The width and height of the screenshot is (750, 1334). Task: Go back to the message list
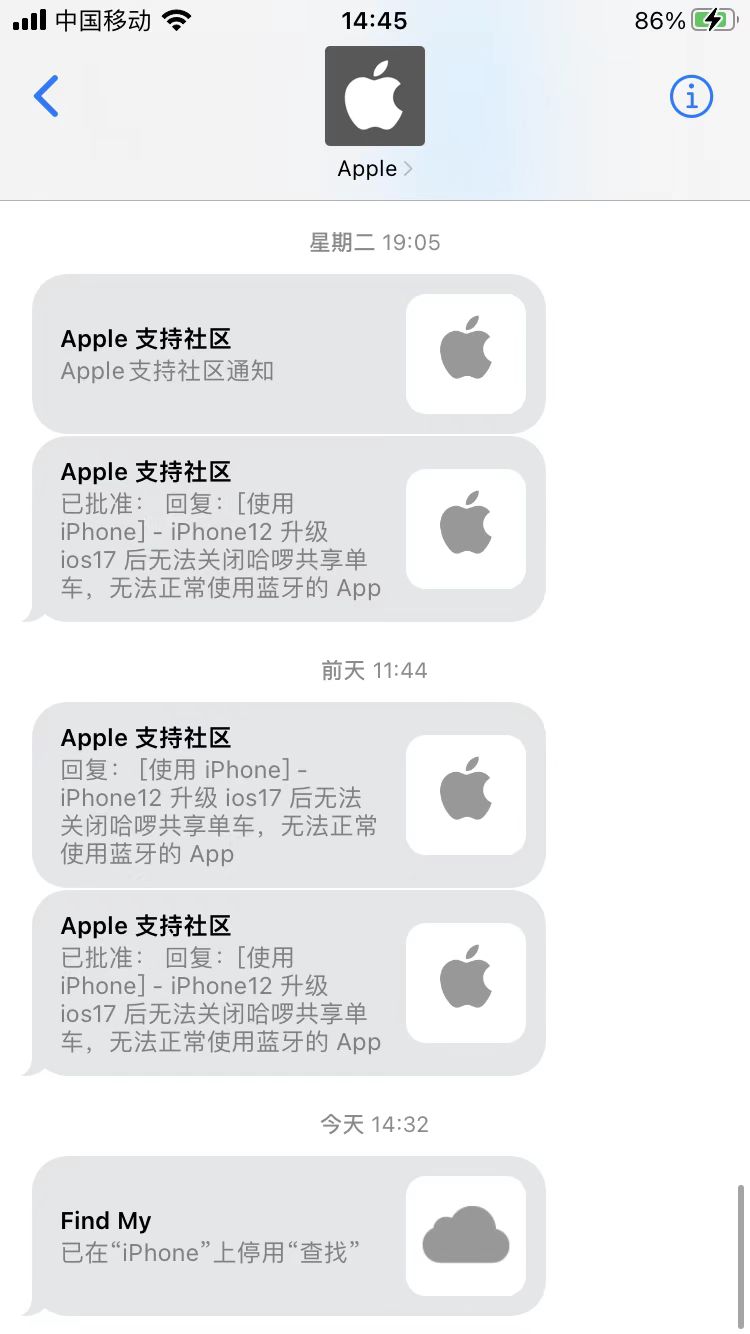pos(46,96)
